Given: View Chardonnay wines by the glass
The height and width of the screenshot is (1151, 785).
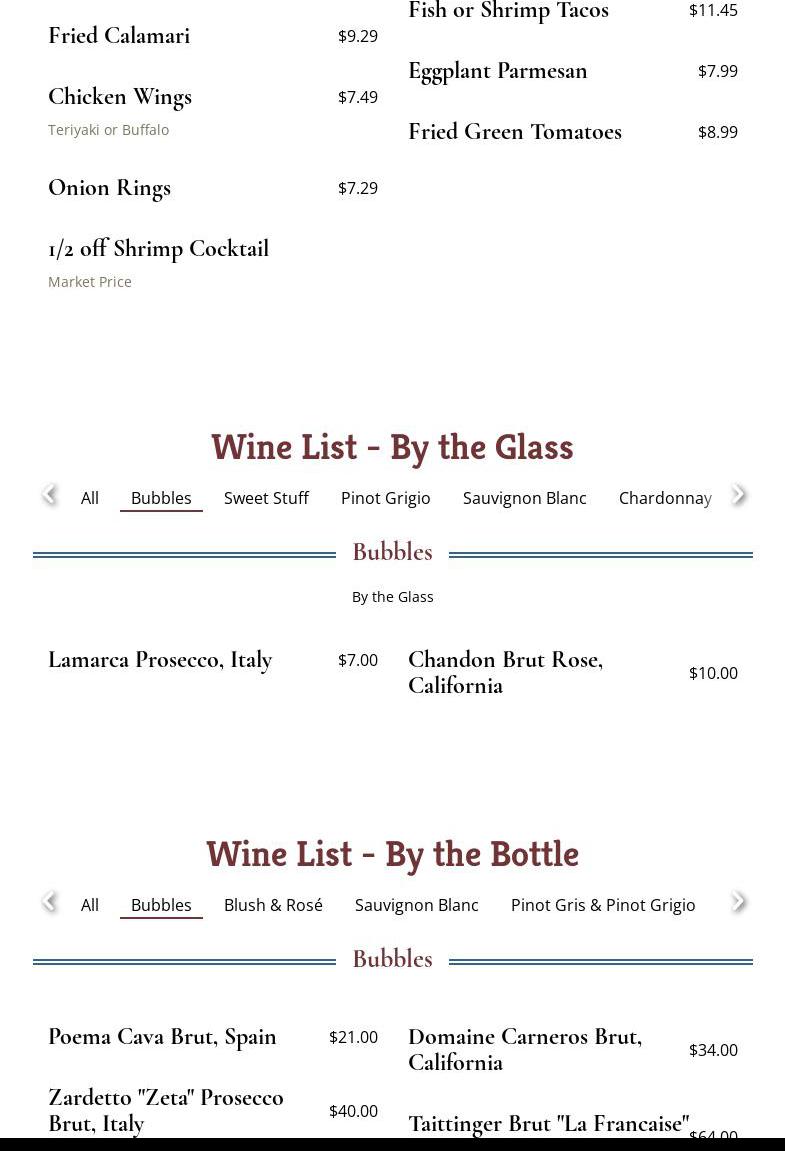Looking at the screenshot, I should (665, 498).
